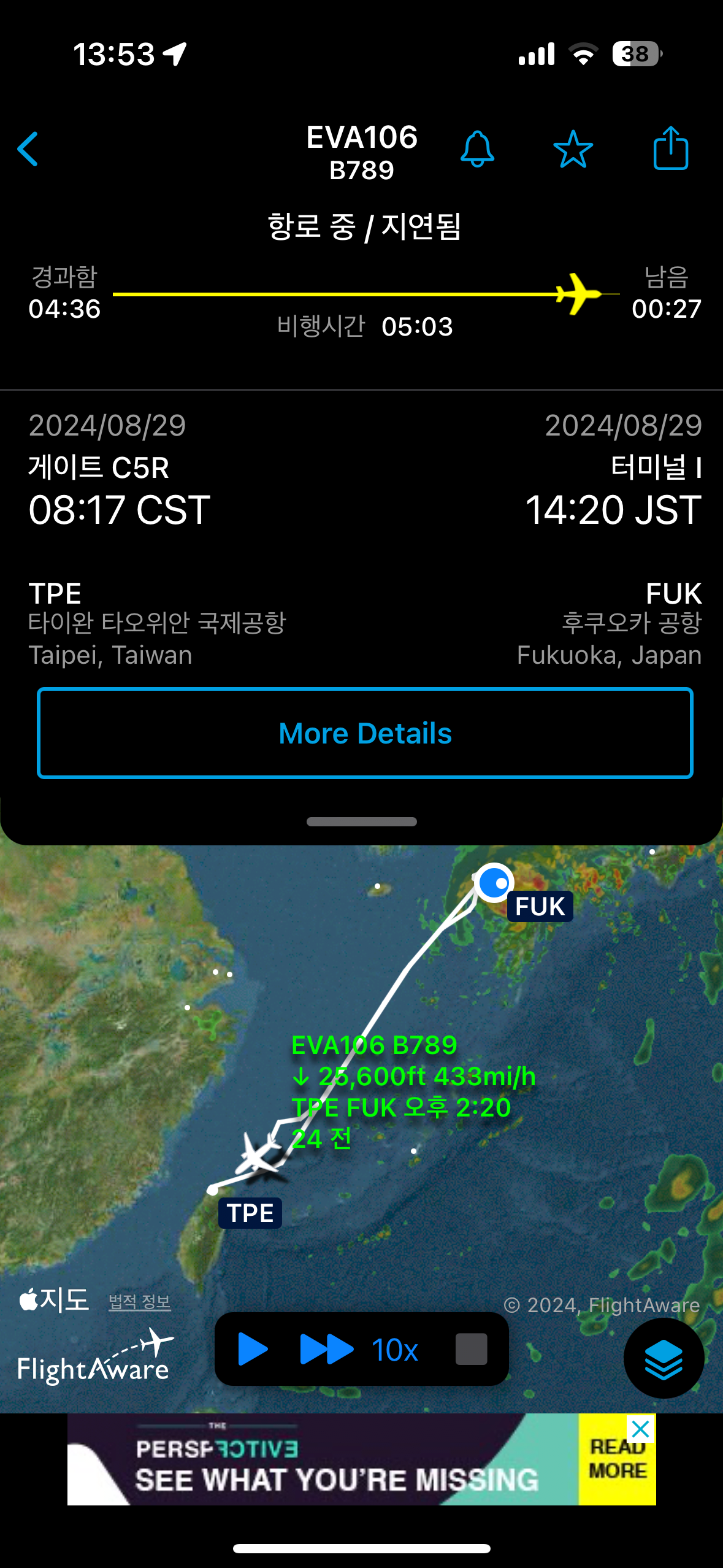This screenshot has width=723, height=1568.
Task: Stop the flight track replay
Action: point(471,1349)
